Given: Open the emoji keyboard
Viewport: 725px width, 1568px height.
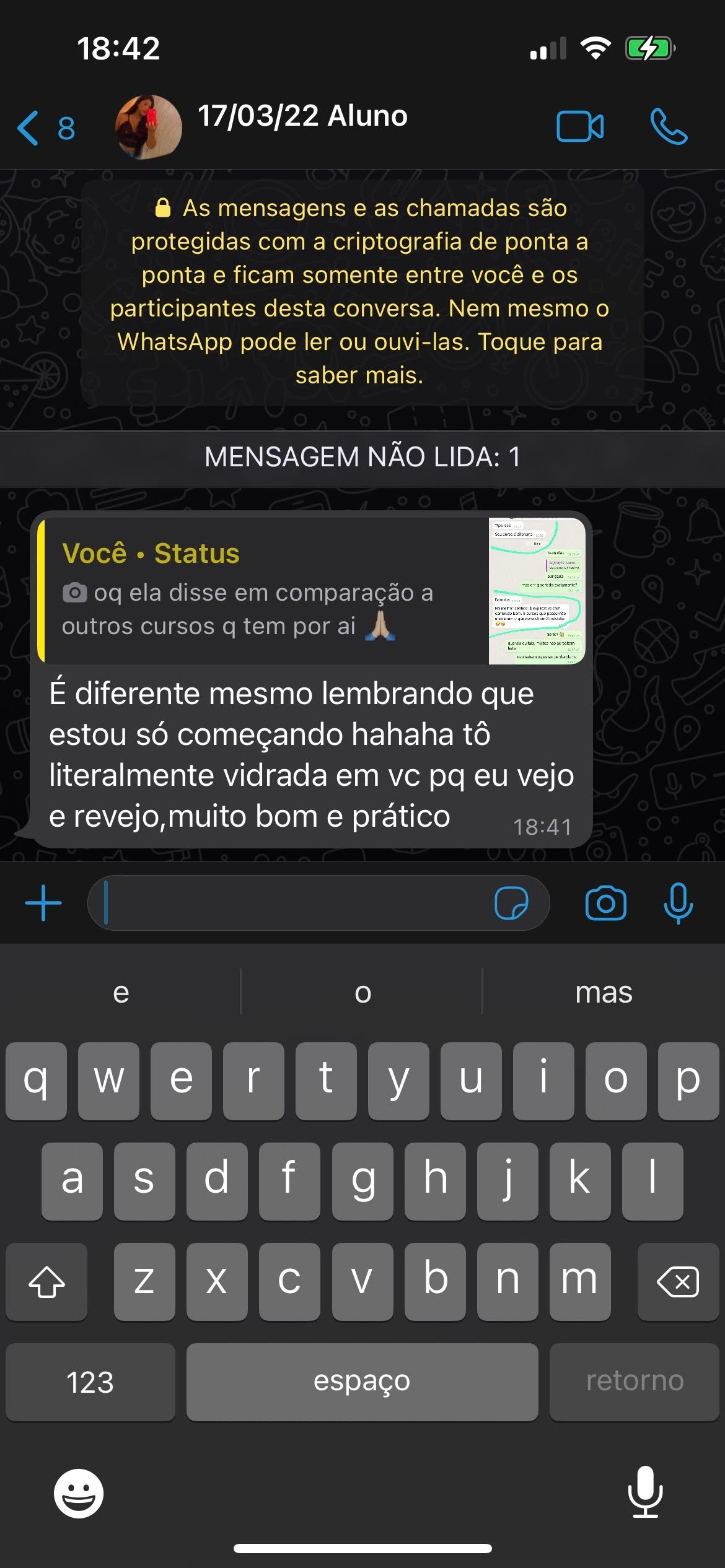Looking at the screenshot, I should click(x=79, y=1493).
